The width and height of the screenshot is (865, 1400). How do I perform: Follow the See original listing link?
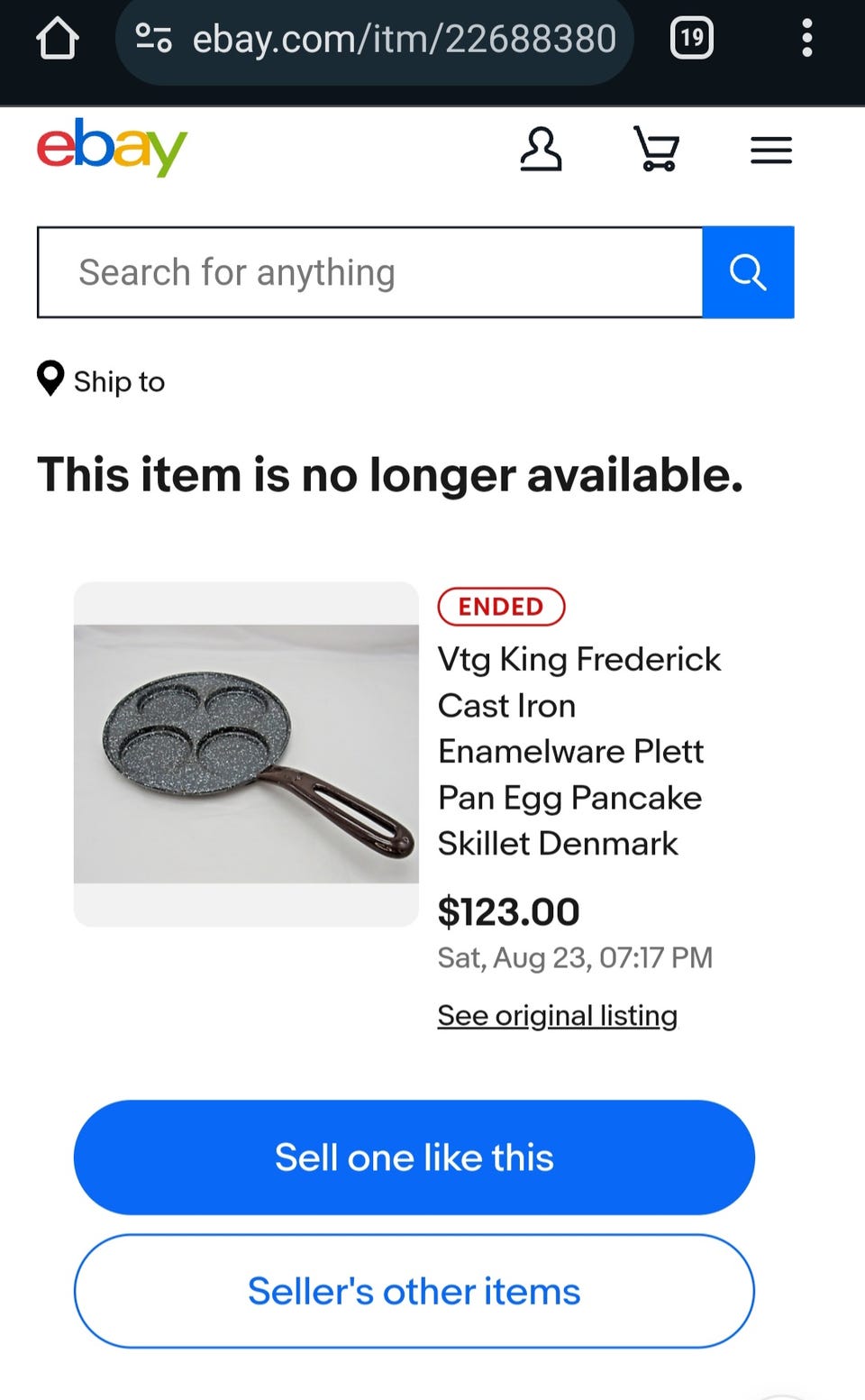tap(557, 1015)
